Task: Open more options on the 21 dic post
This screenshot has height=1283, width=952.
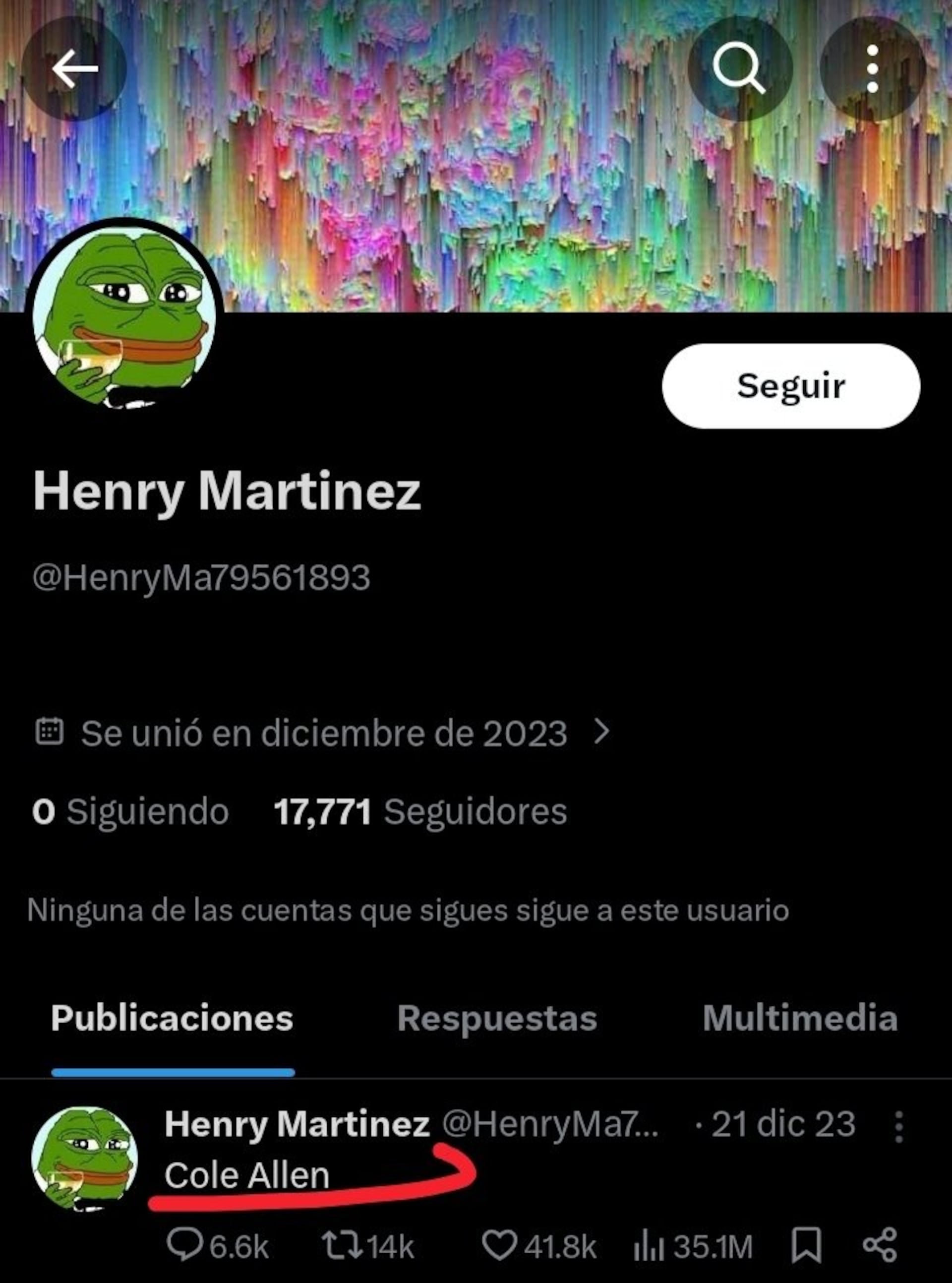Action: pos(898,1126)
